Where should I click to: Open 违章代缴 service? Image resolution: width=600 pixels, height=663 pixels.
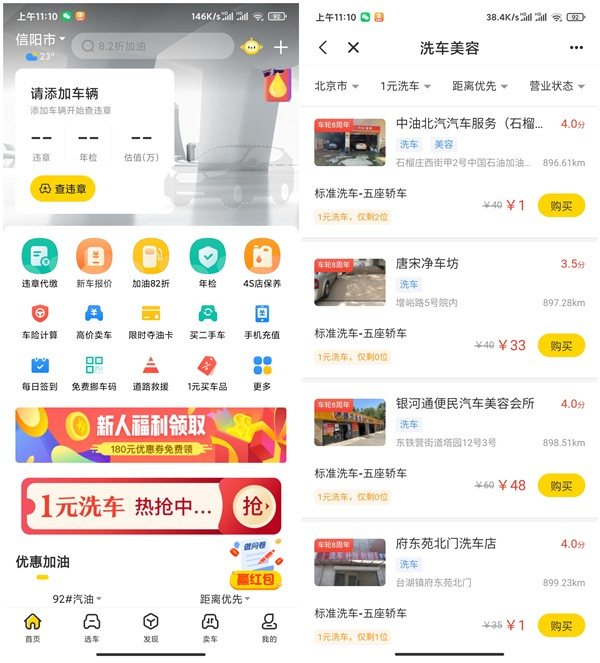40,264
